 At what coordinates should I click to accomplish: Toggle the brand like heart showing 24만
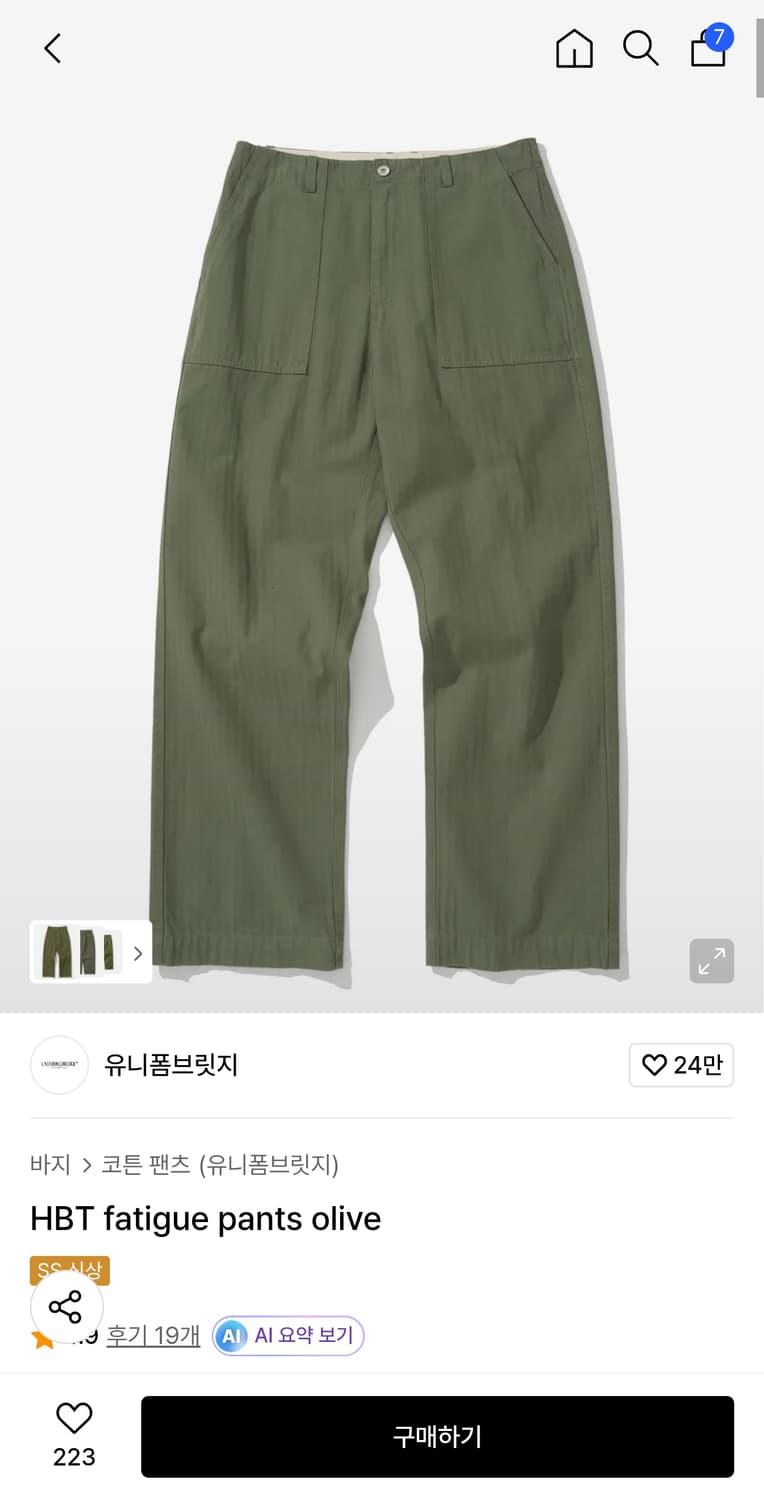[x=681, y=1065]
